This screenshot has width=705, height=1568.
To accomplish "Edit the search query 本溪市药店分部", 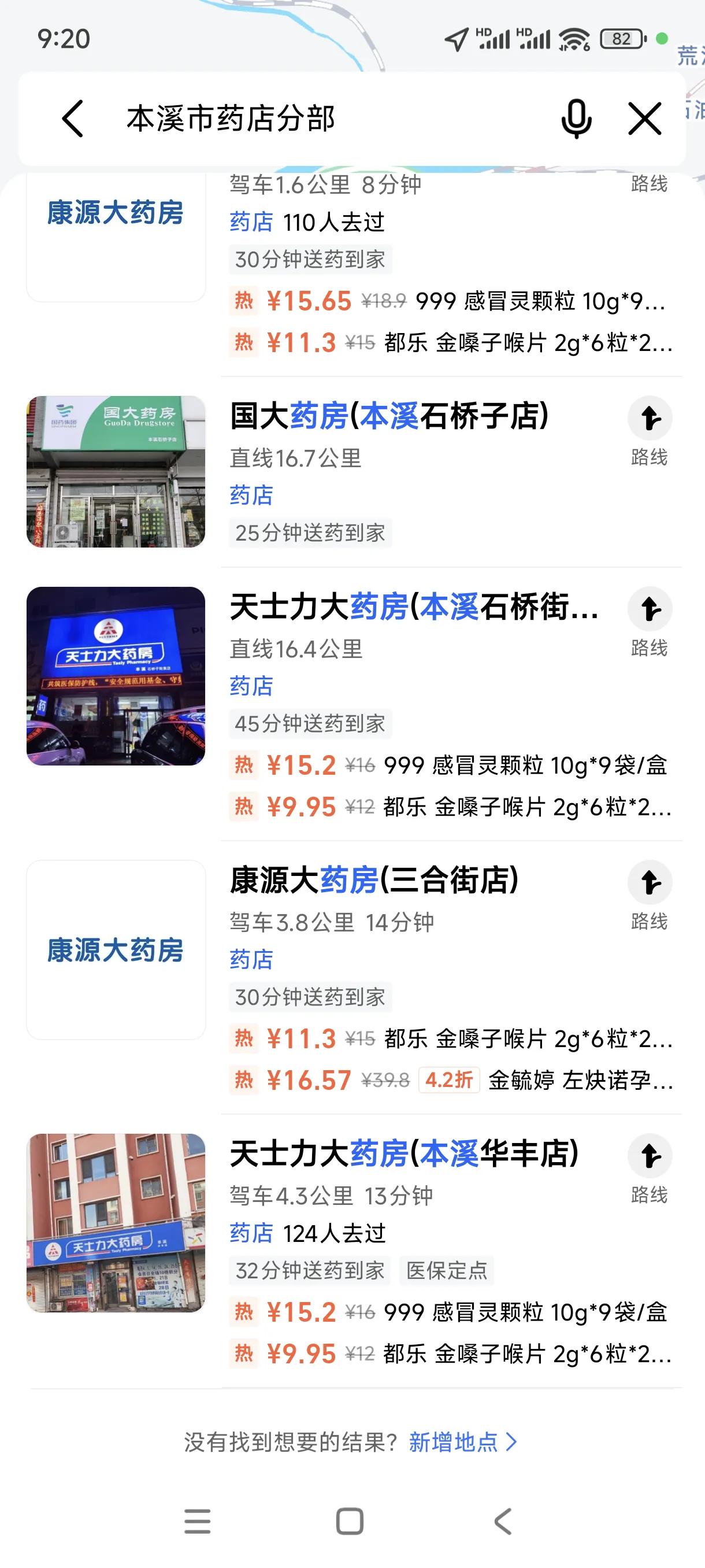I will [231, 119].
